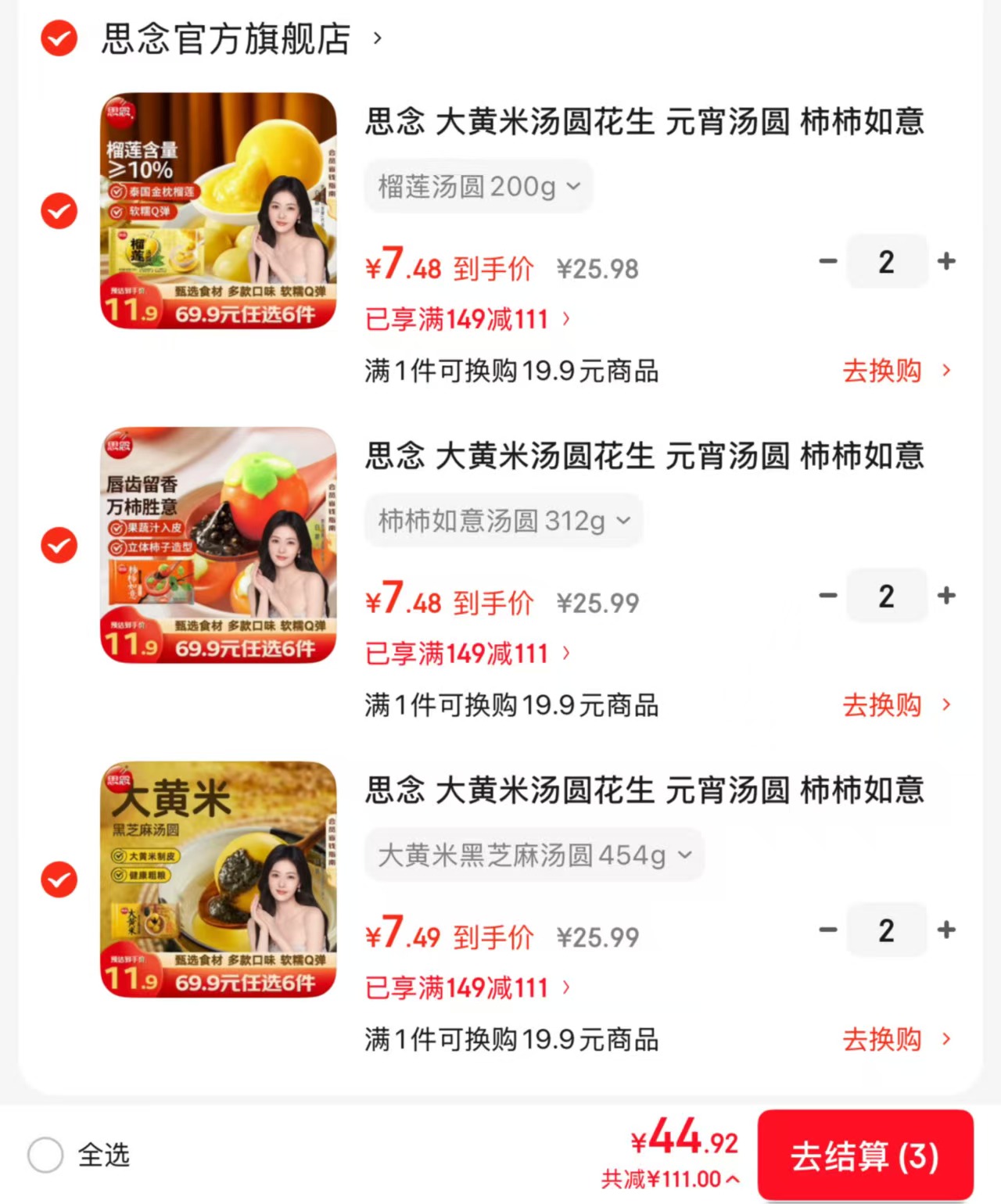Decrease 柿柿如意汤圆 quantity with minus icon
The width and height of the screenshot is (1001, 1204).
pos(828,596)
